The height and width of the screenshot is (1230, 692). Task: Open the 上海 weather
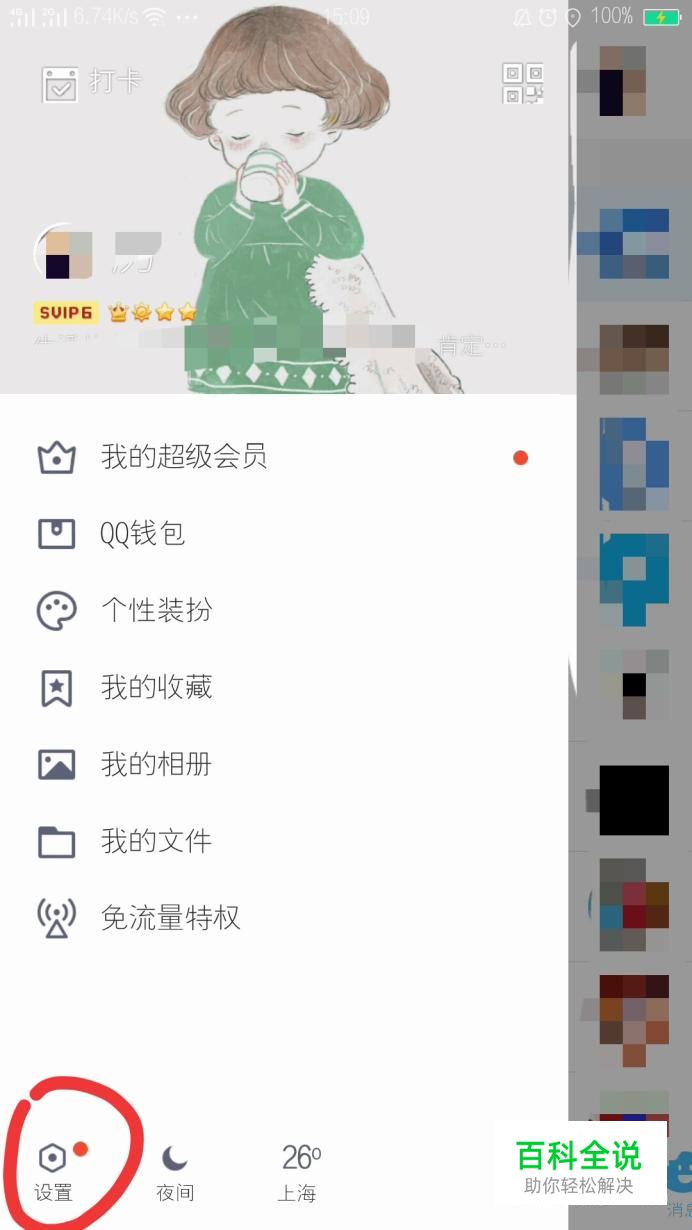[x=299, y=1172]
